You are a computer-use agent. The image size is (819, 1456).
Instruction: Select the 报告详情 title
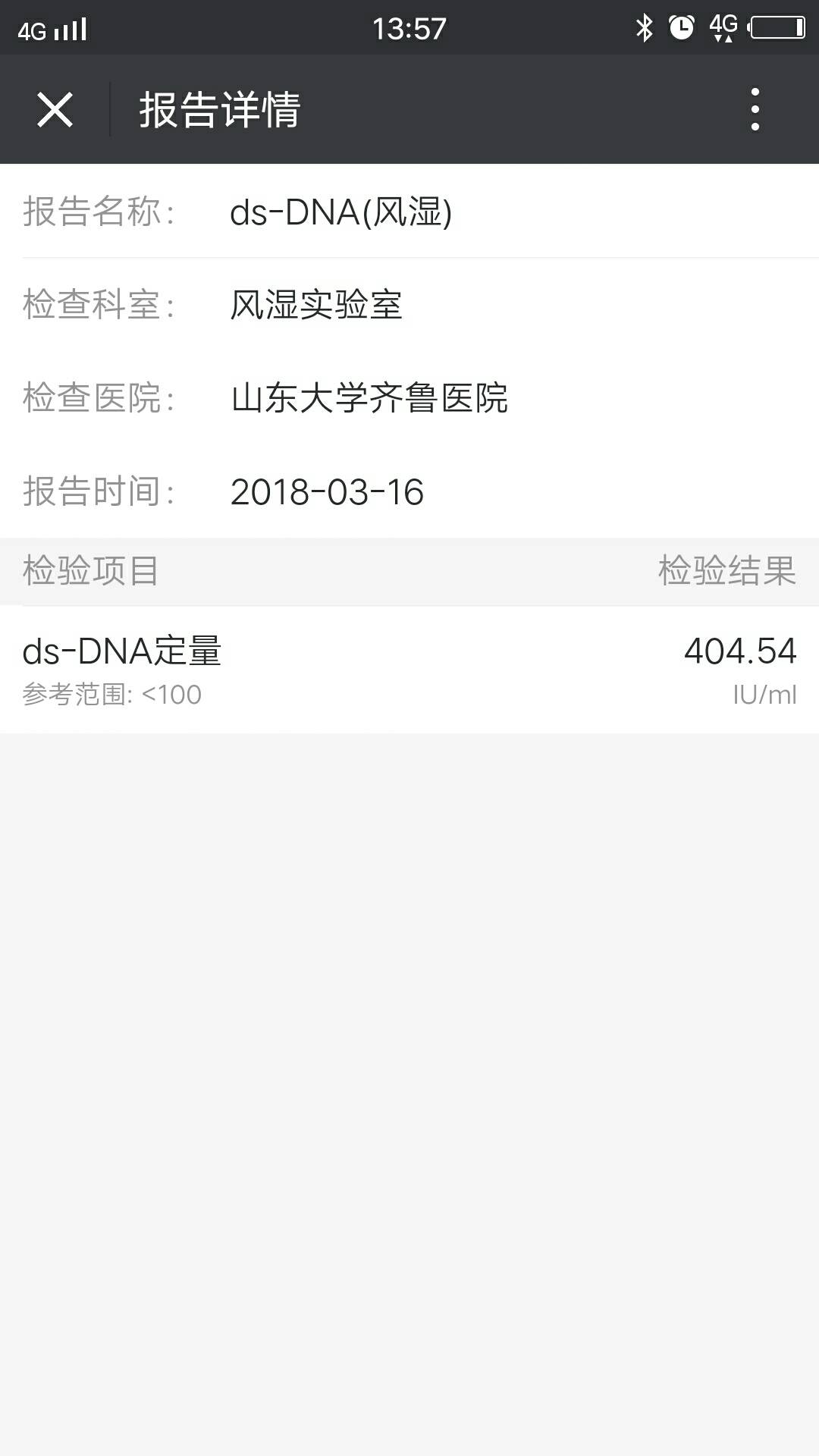click(x=220, y=109)
